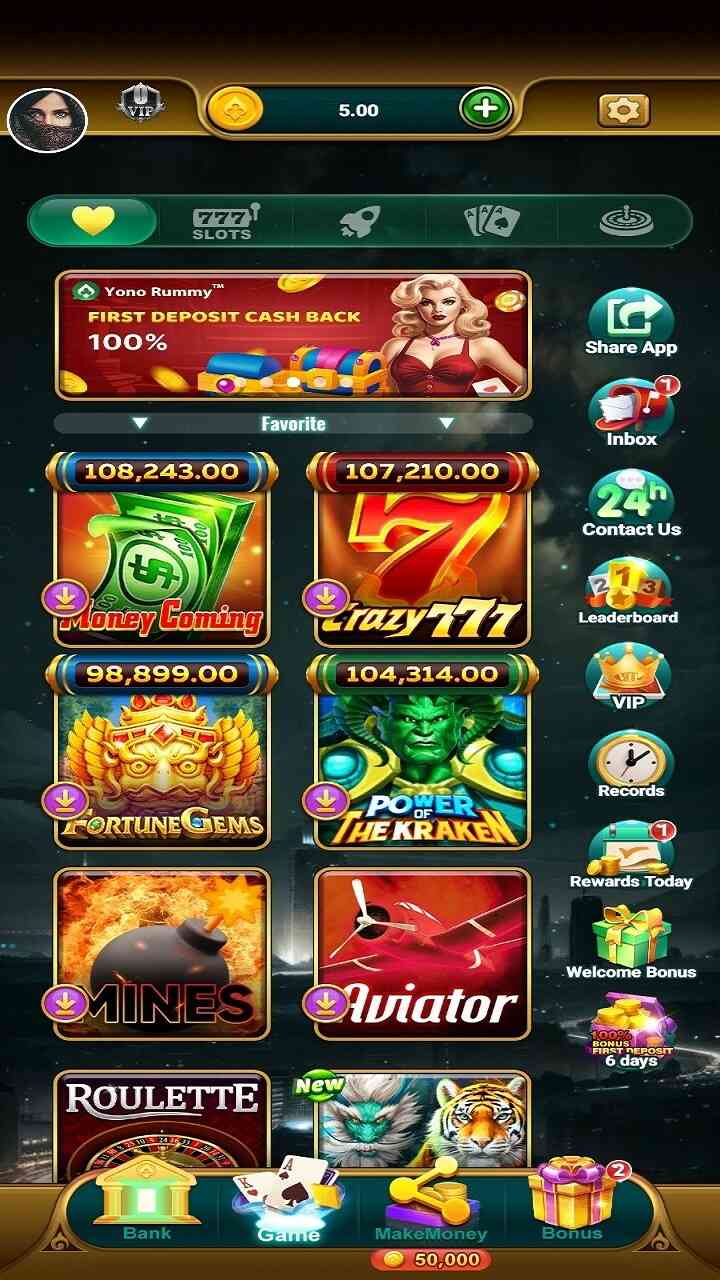The image size is (720, 1280).
Task: Open the settings gear icon
Action: (623, 110)
